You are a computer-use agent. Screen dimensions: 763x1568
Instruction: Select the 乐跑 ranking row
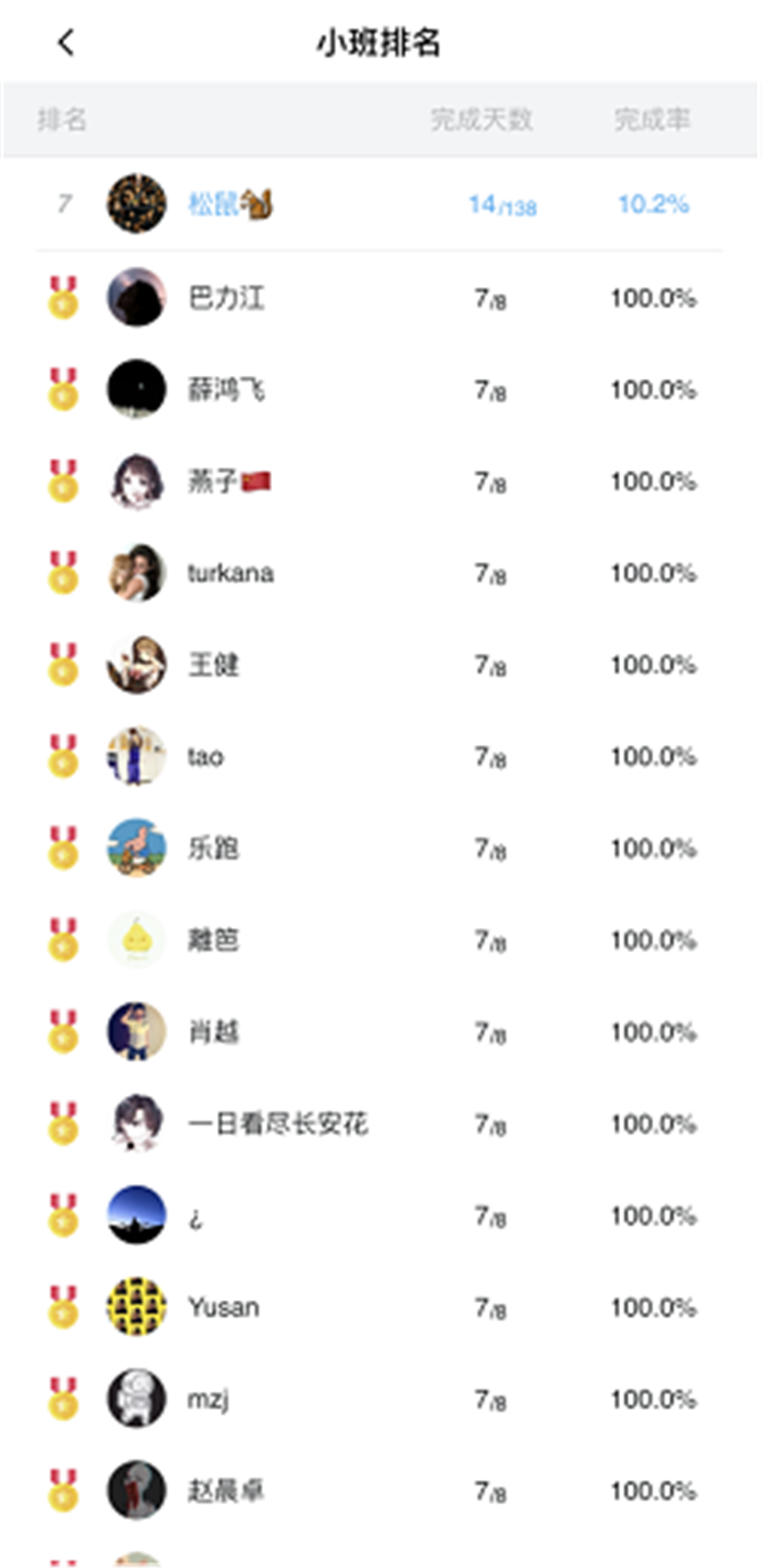381,848
